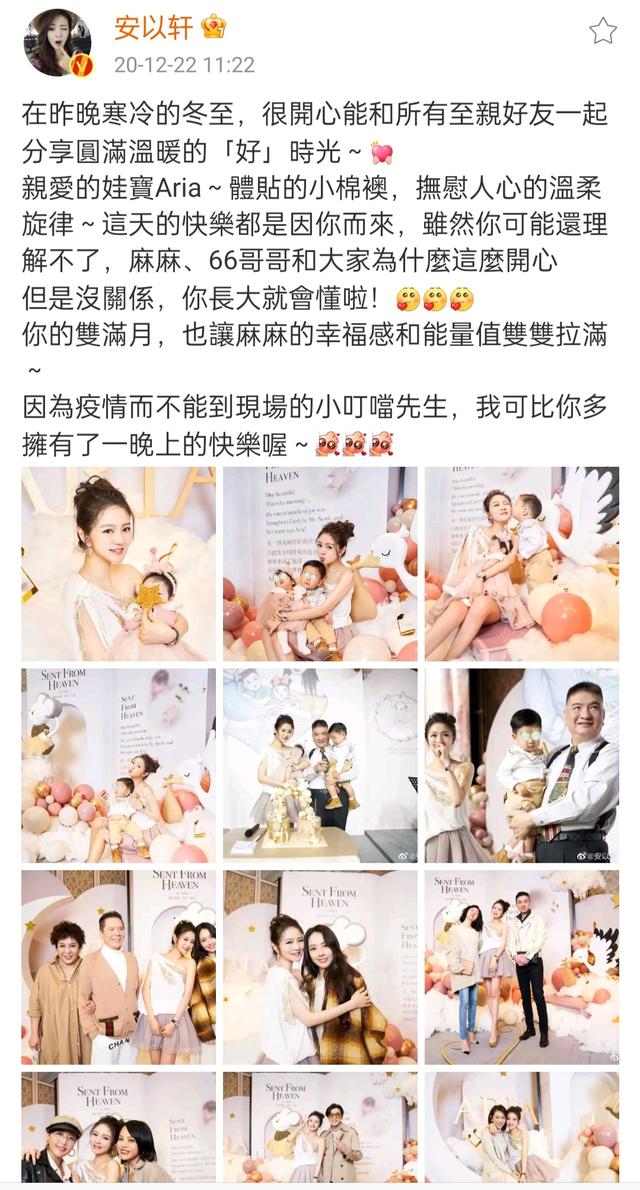View the family photo behind the gold cake

coord(320,765)
